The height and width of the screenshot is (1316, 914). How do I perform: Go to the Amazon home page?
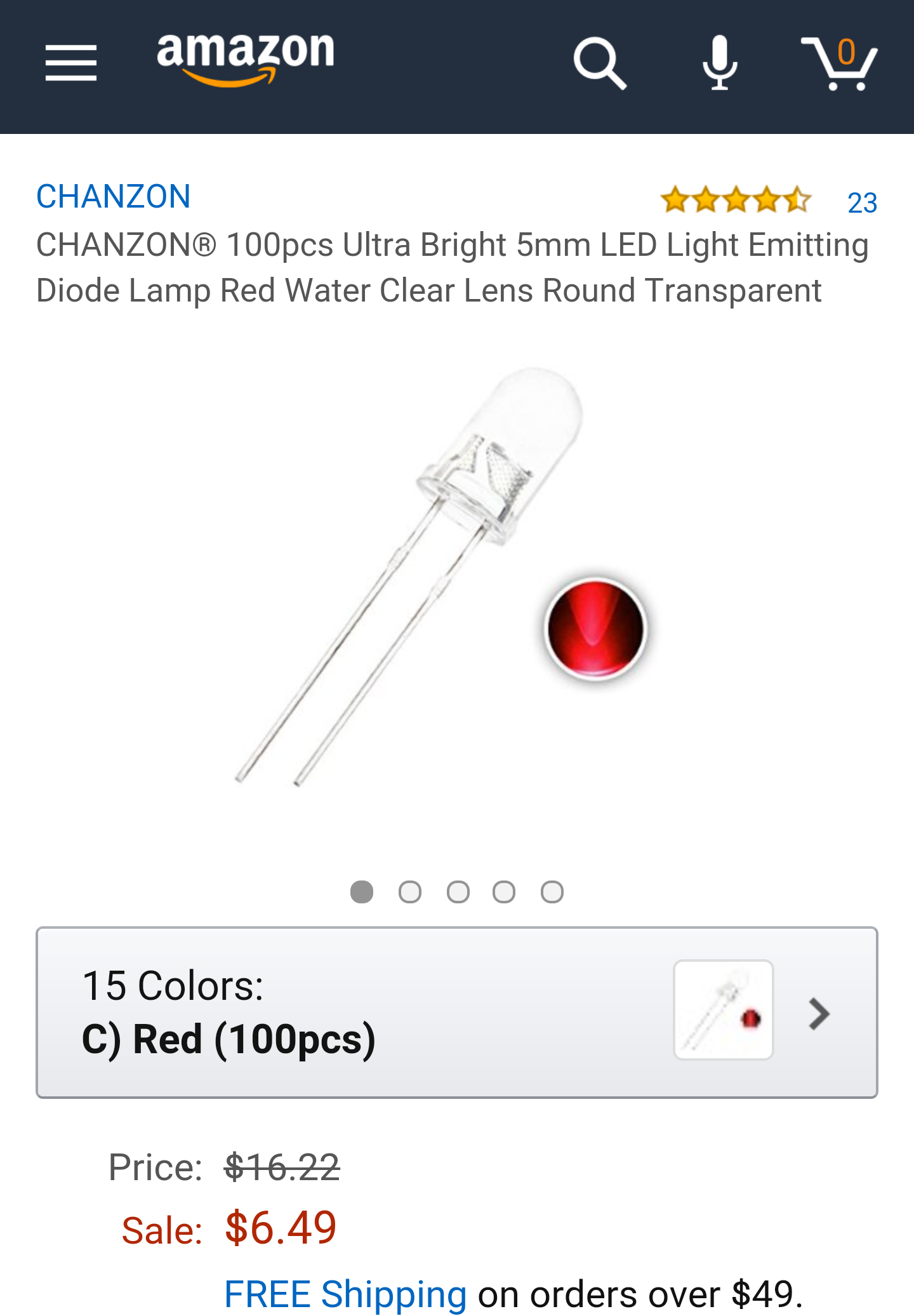click(x=246, y=59)
